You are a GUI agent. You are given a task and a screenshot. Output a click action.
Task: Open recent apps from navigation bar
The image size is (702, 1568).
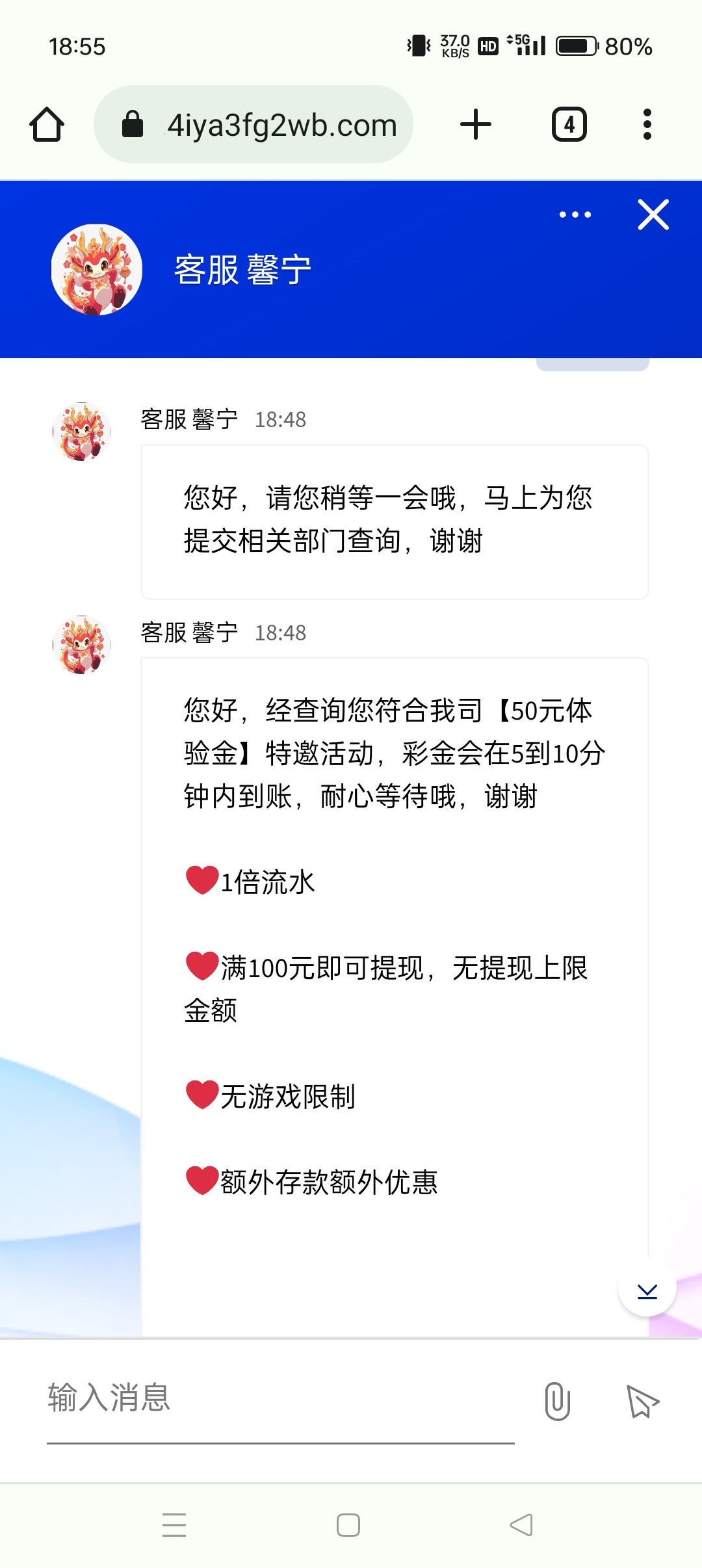coord(174,1524)
